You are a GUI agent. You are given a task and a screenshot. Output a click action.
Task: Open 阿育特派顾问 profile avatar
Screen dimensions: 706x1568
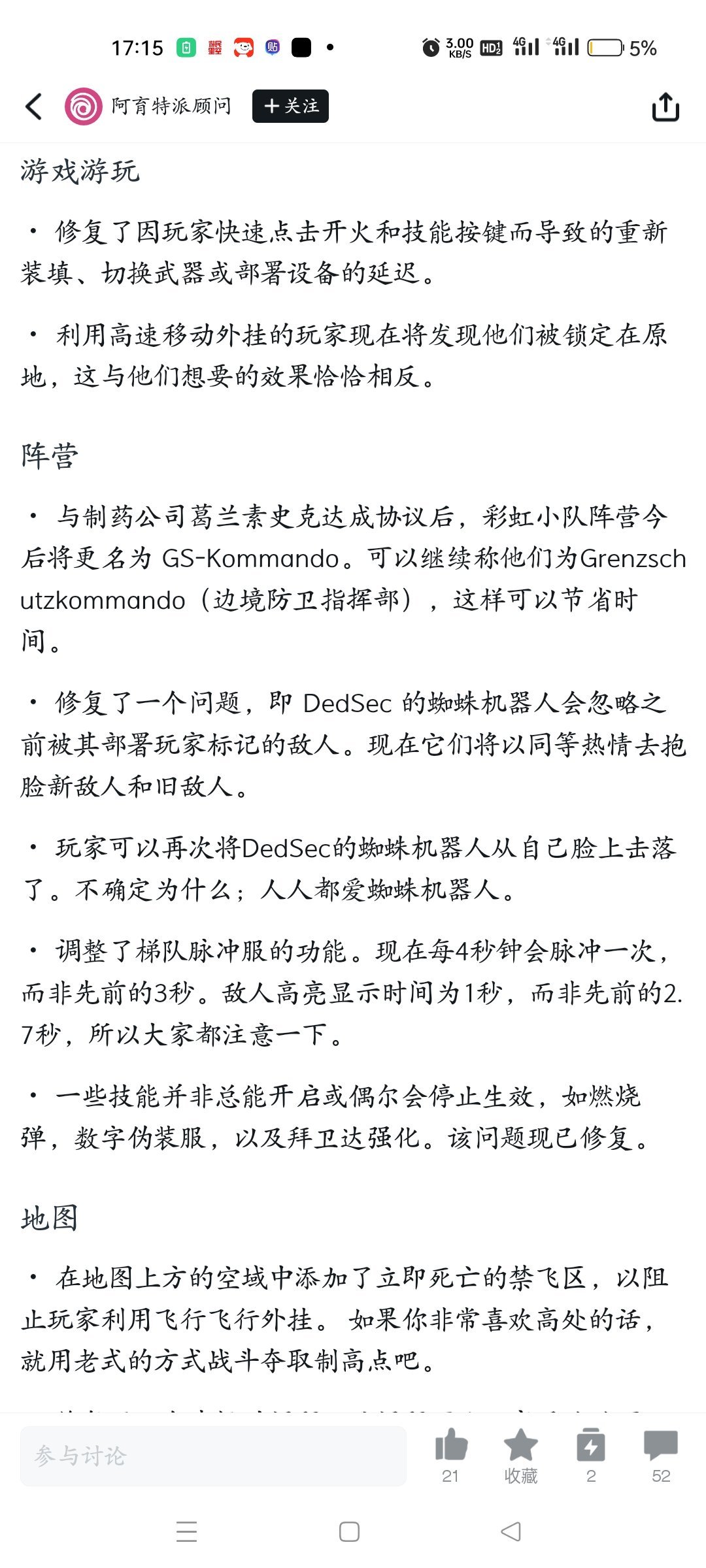tap(83, 106)
